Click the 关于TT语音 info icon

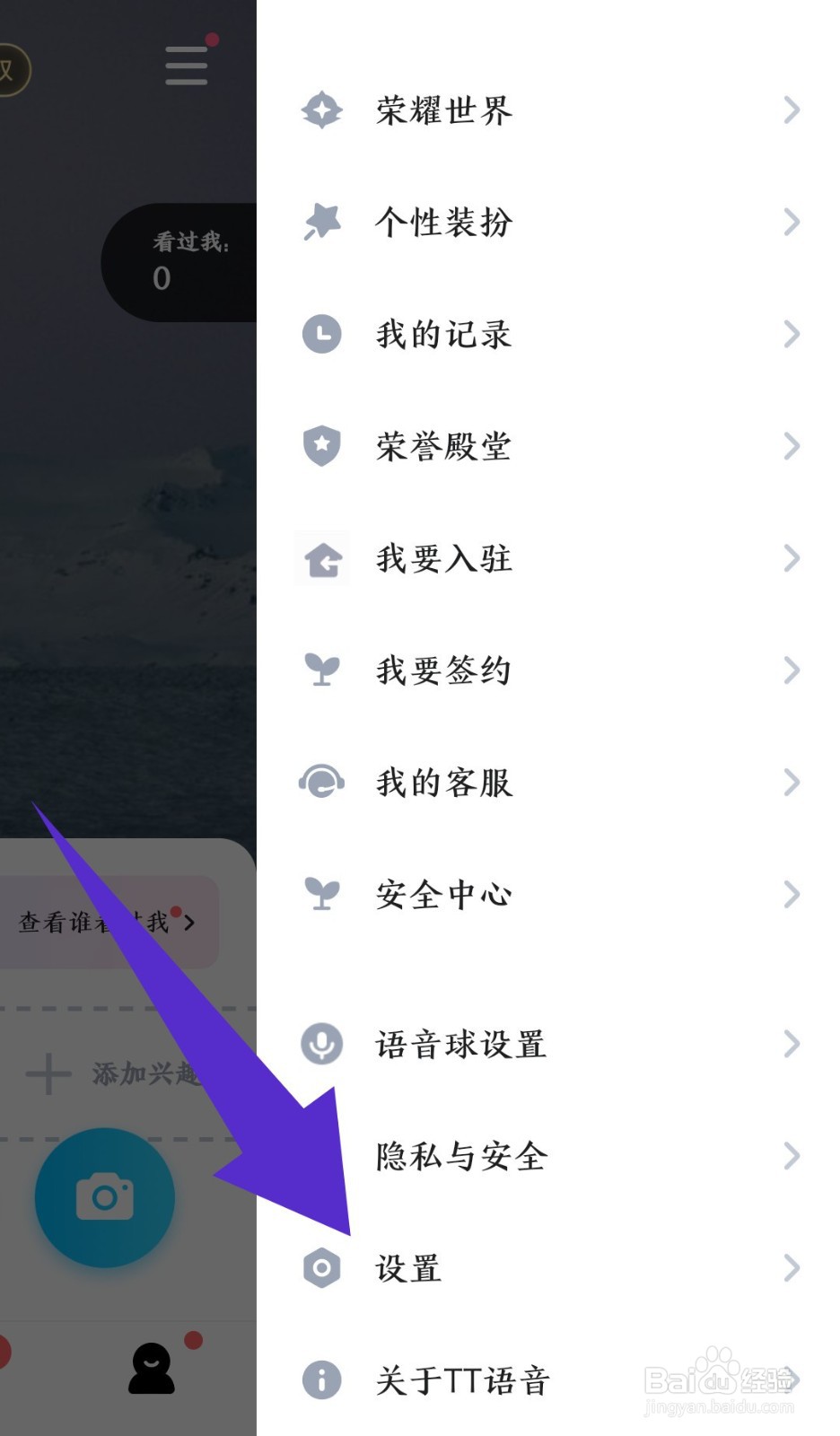point(322,1380)
